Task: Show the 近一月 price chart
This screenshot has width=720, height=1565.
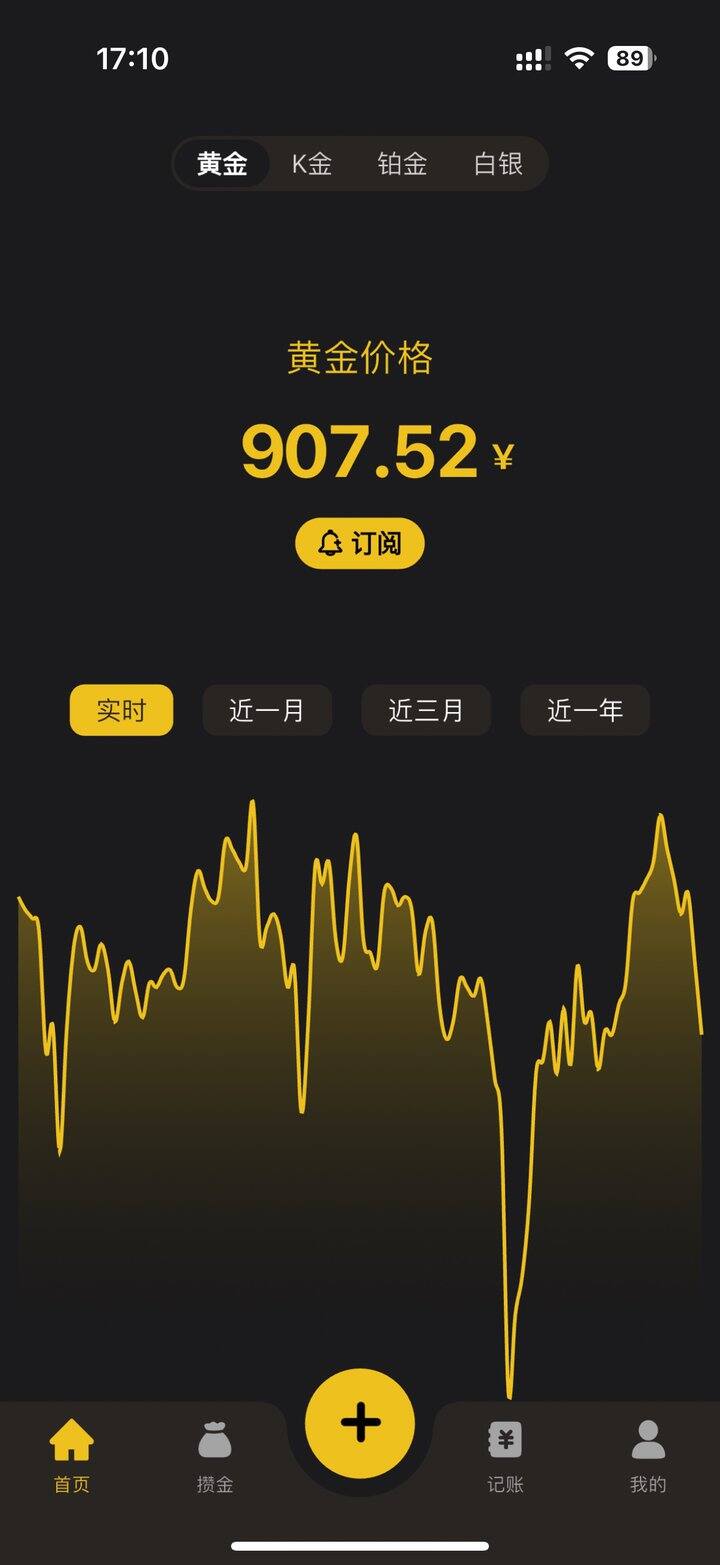Action: [x=267, y=711]
